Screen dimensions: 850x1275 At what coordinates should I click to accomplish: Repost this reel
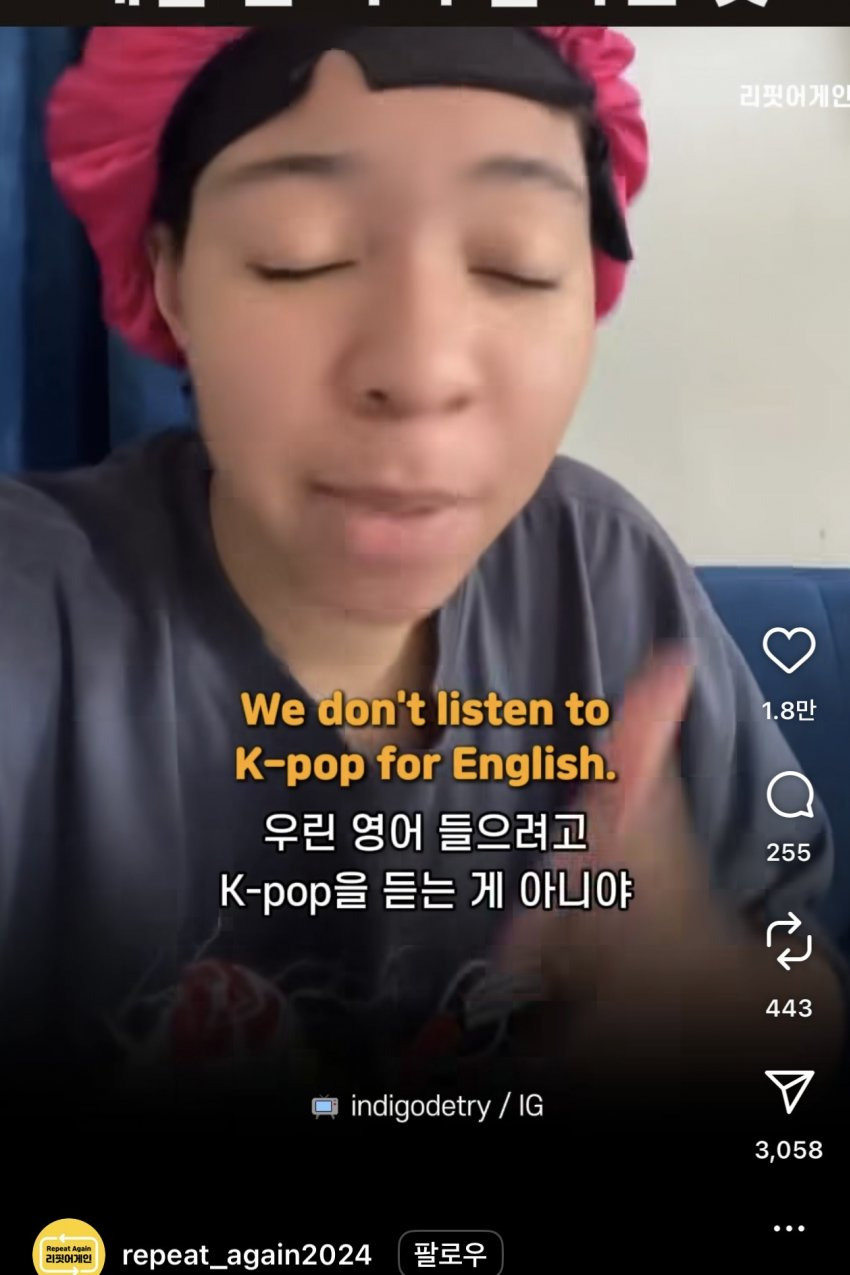[x=789, y=941]
